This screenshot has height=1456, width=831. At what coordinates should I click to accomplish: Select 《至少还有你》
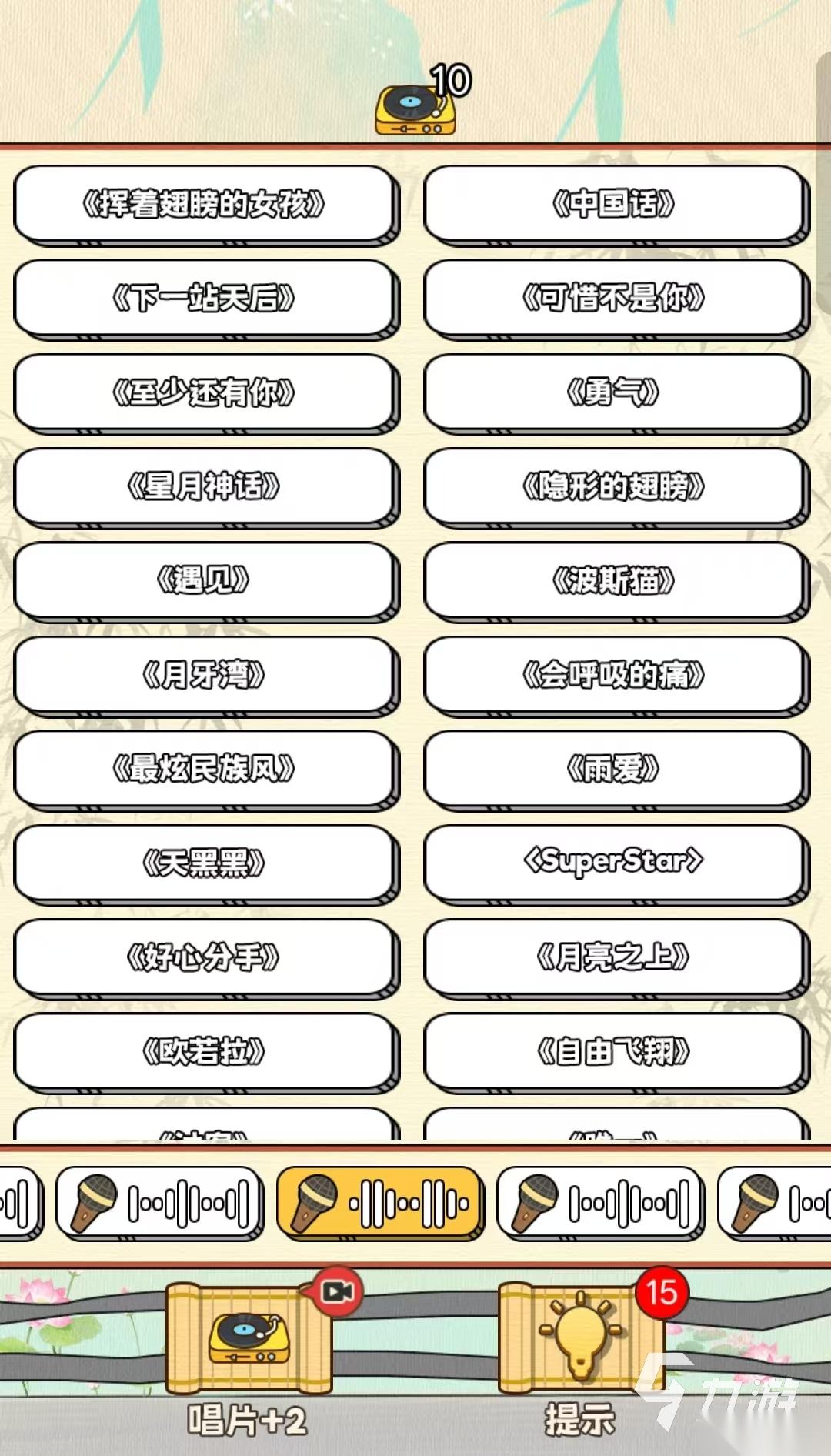tap(206, 394)
